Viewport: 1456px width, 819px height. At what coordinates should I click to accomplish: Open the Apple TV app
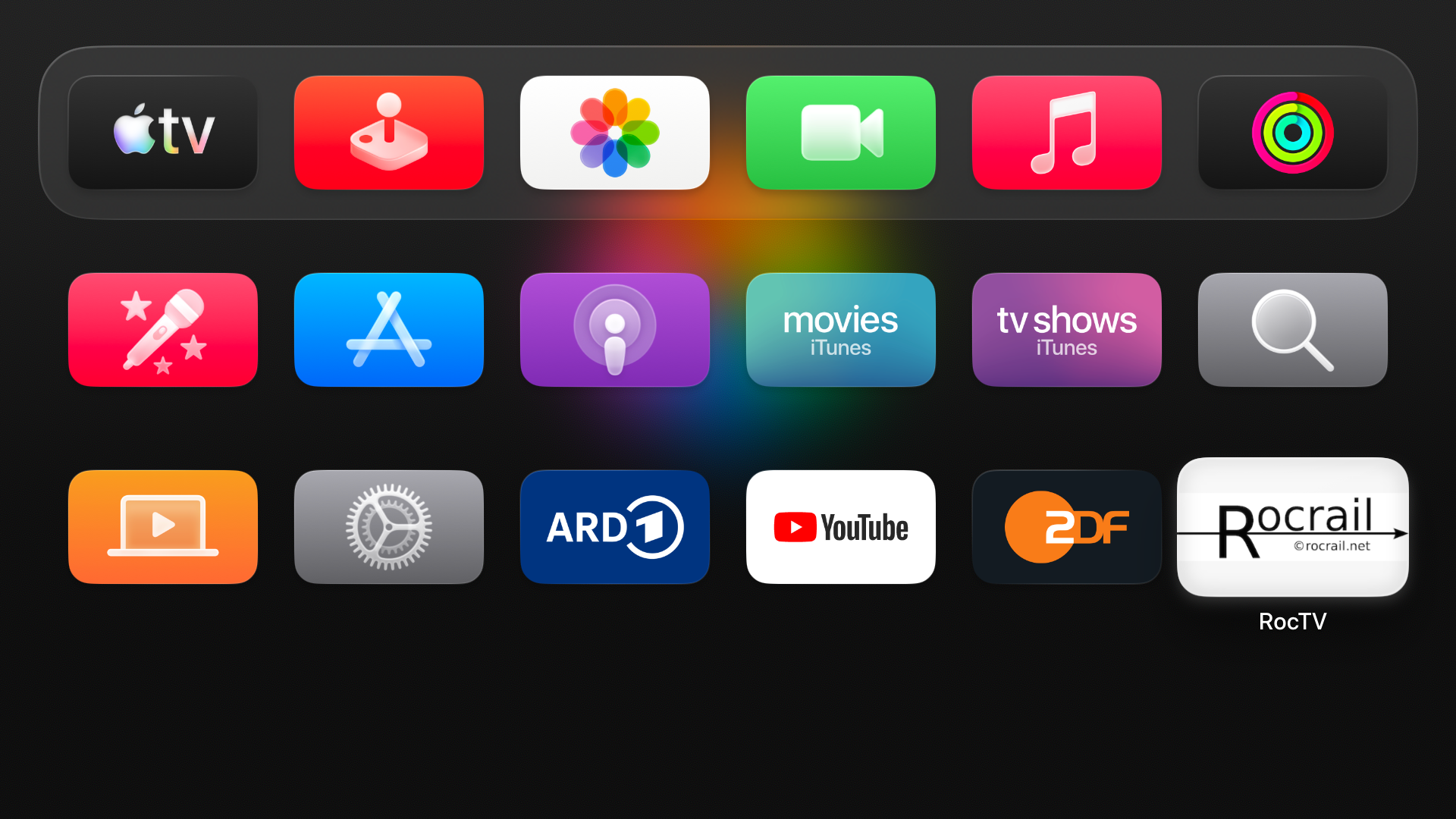(163, 133)
